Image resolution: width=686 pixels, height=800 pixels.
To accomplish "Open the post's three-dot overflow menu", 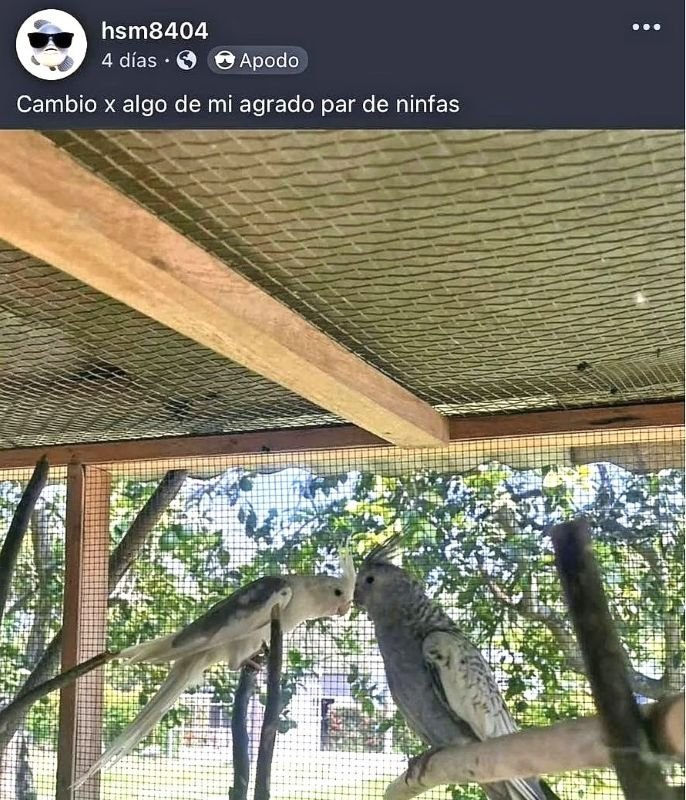I will pos(646,27).
